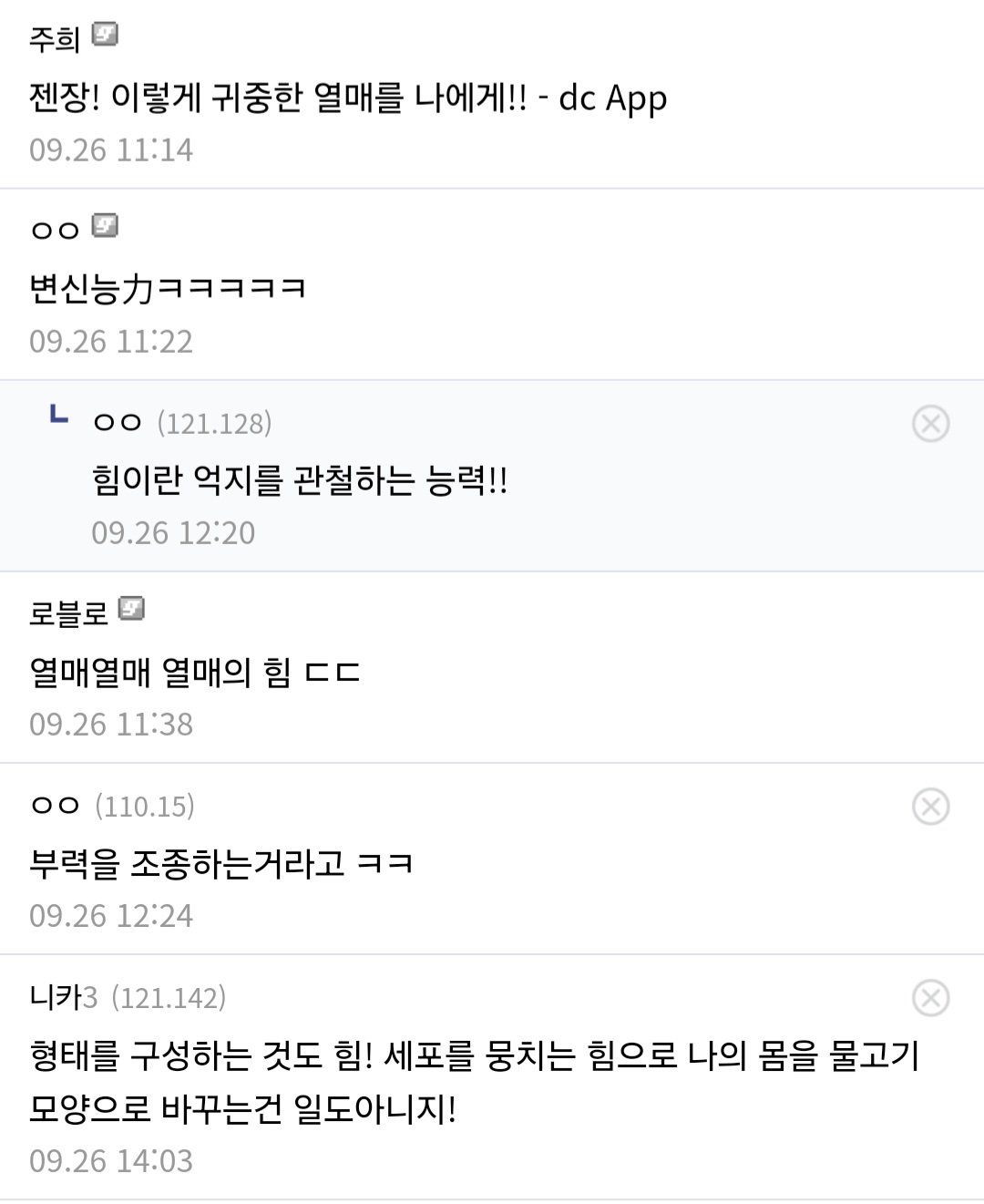Open the gallog icon next to 로블로

click(x=132, y=609)
